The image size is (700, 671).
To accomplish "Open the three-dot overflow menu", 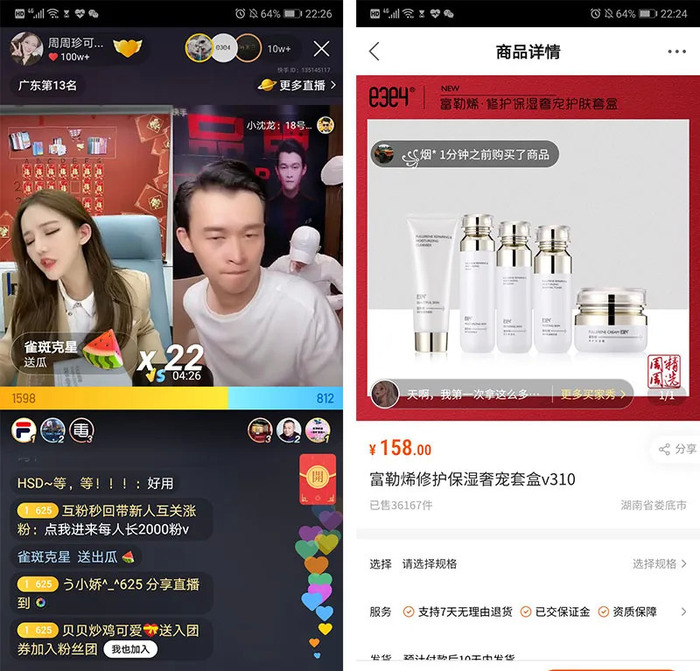I will click(x=676, y=52).
